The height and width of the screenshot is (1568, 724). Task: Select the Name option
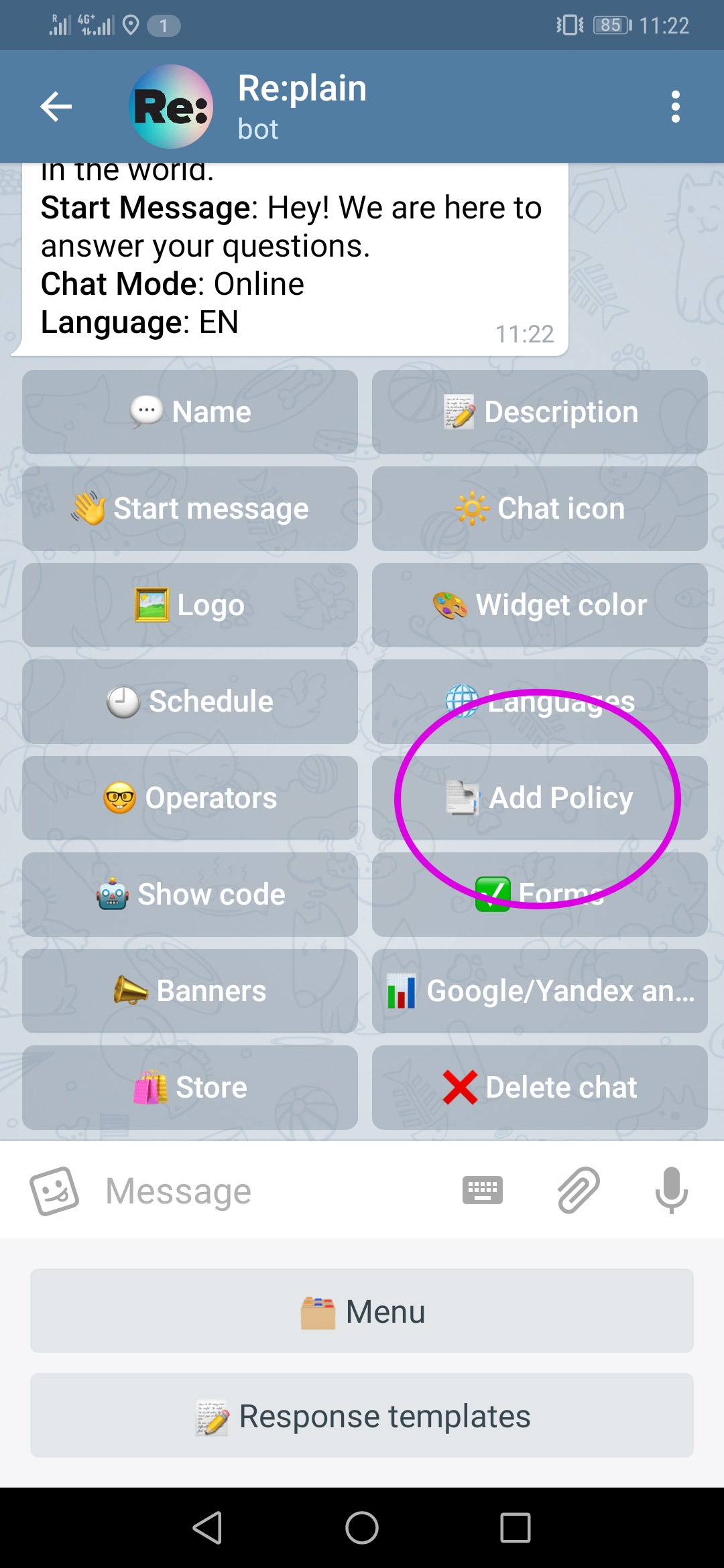point(190,412)
